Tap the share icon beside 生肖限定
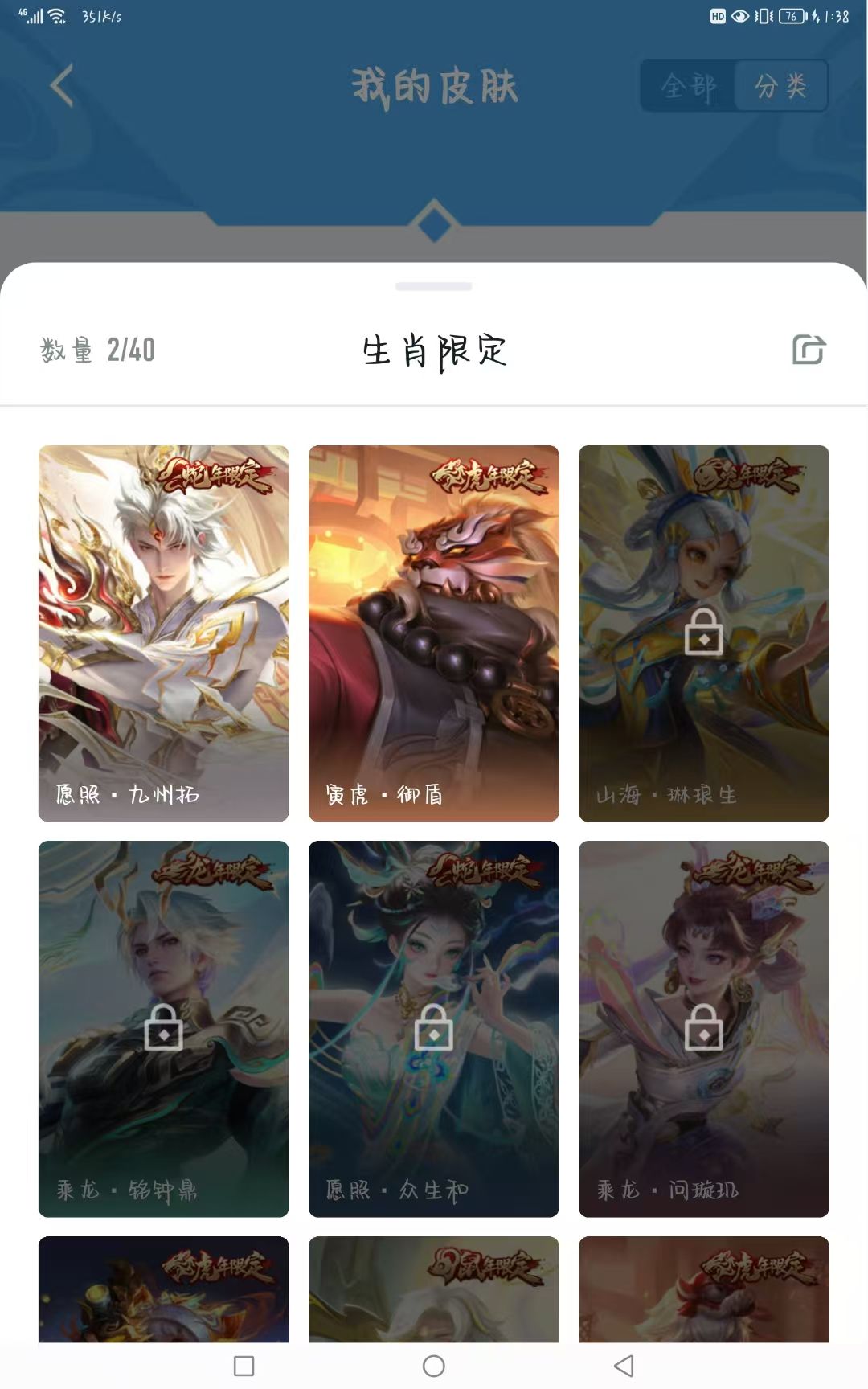The width and height of the screenshot is (868, 1389). click(x=809, y=350)
